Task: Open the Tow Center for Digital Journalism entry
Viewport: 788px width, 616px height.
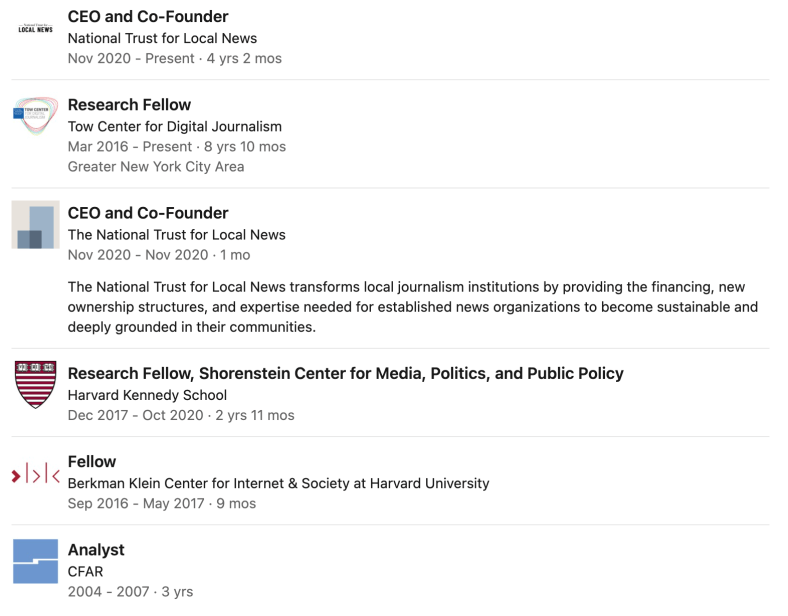Action: click(129, 105)
